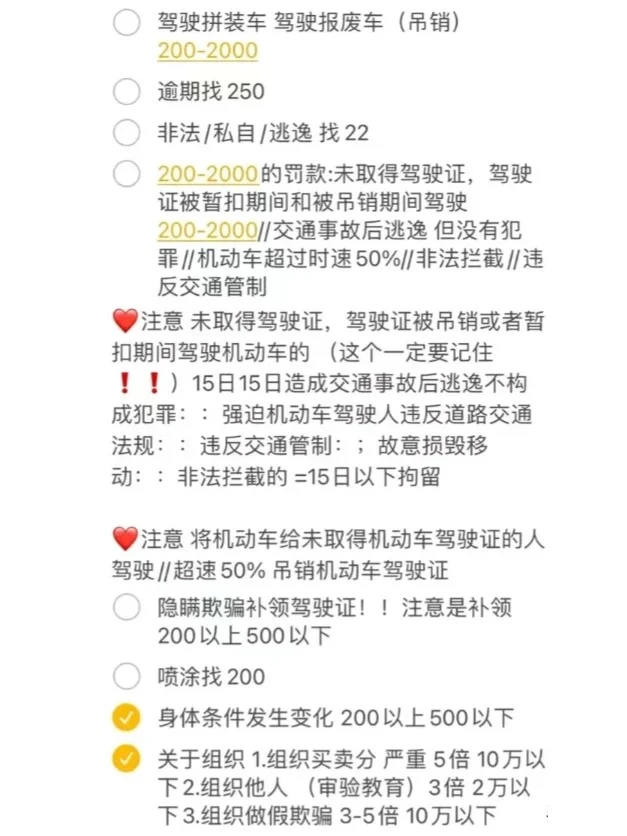Check the 200-2000的罚款 checklist item

[127, 174]
